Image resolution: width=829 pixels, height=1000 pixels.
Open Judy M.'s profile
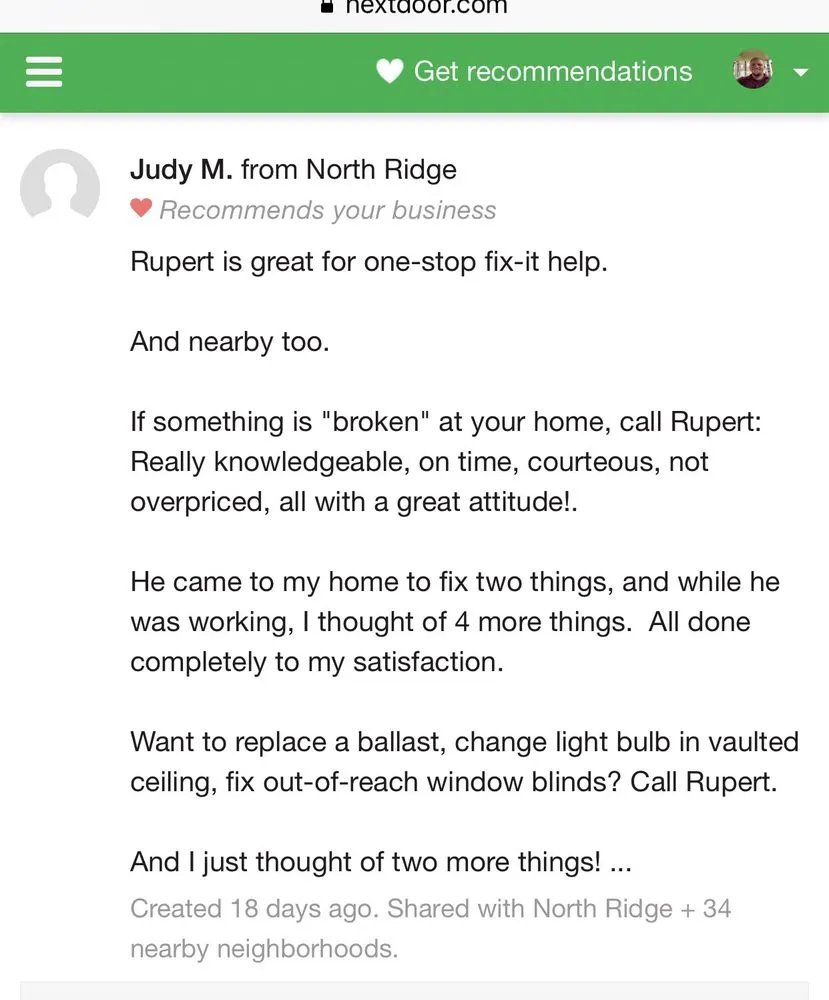tap(181, 170)
